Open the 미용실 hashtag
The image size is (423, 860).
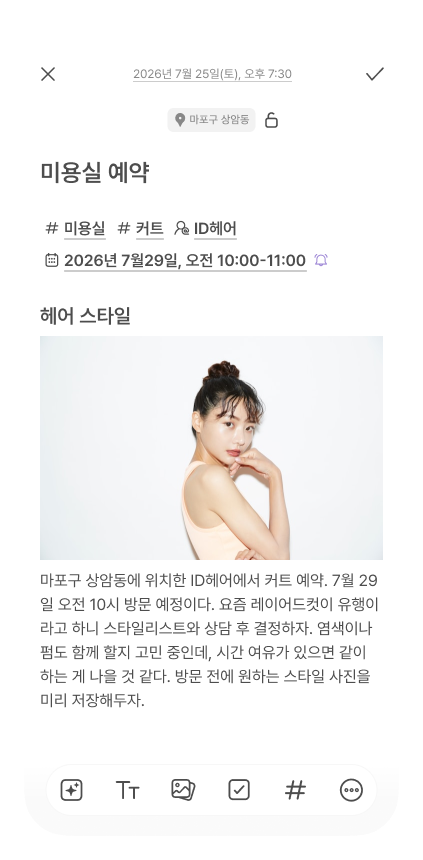pos(76,228)
